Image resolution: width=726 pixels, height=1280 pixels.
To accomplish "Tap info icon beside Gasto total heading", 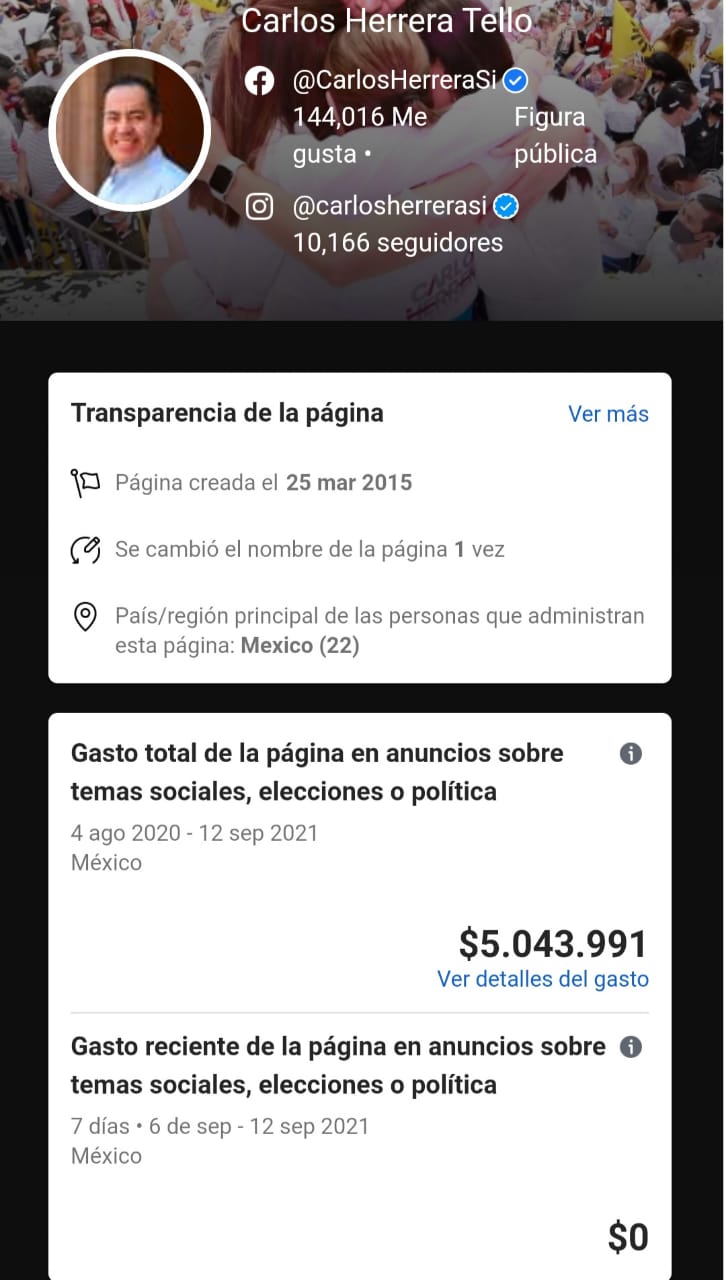I will pyautogui.click(x=631, y=754).
